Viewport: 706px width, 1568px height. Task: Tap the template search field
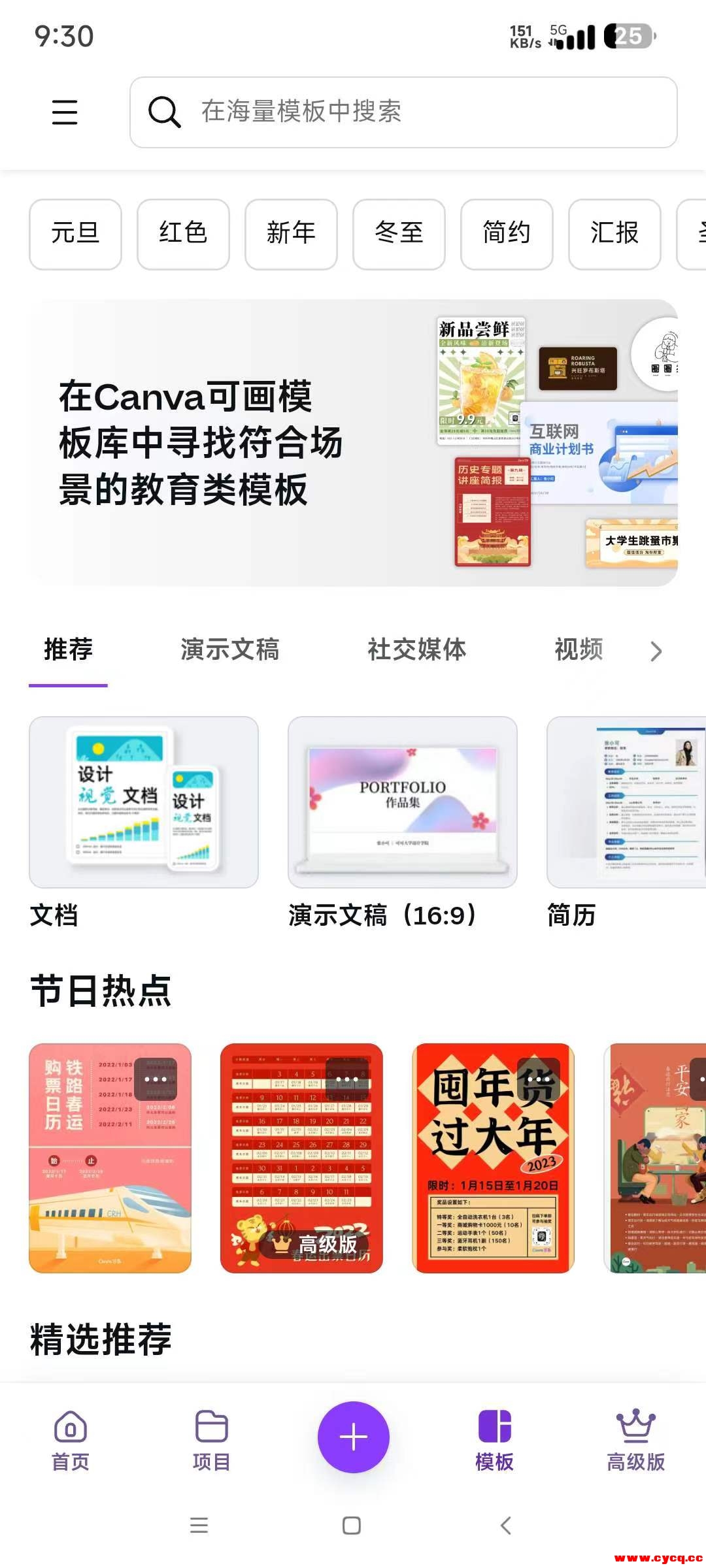click(x=403, y=112)
